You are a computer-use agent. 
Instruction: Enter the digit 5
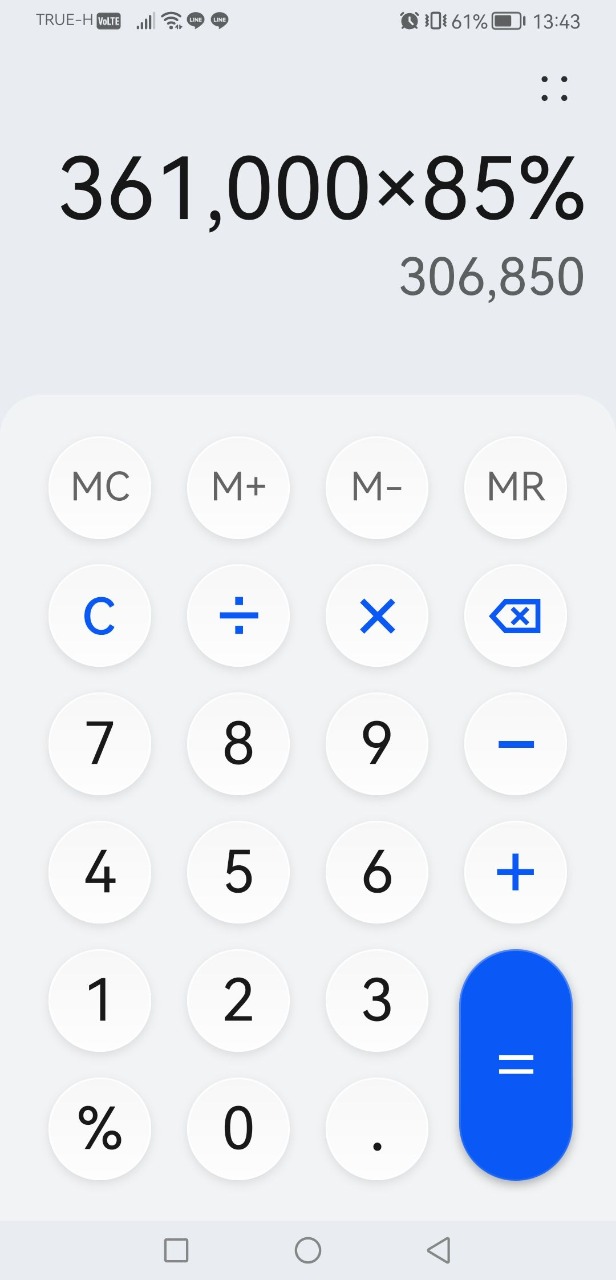(x=238, y=872)
